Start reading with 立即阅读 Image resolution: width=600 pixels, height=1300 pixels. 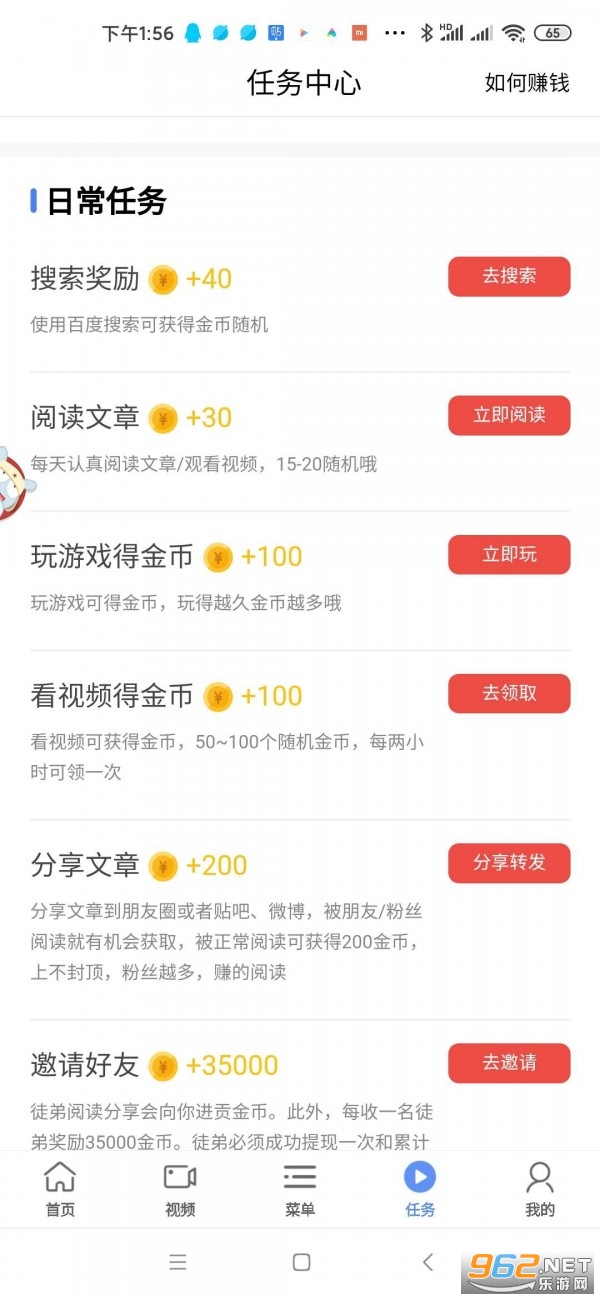509,416
